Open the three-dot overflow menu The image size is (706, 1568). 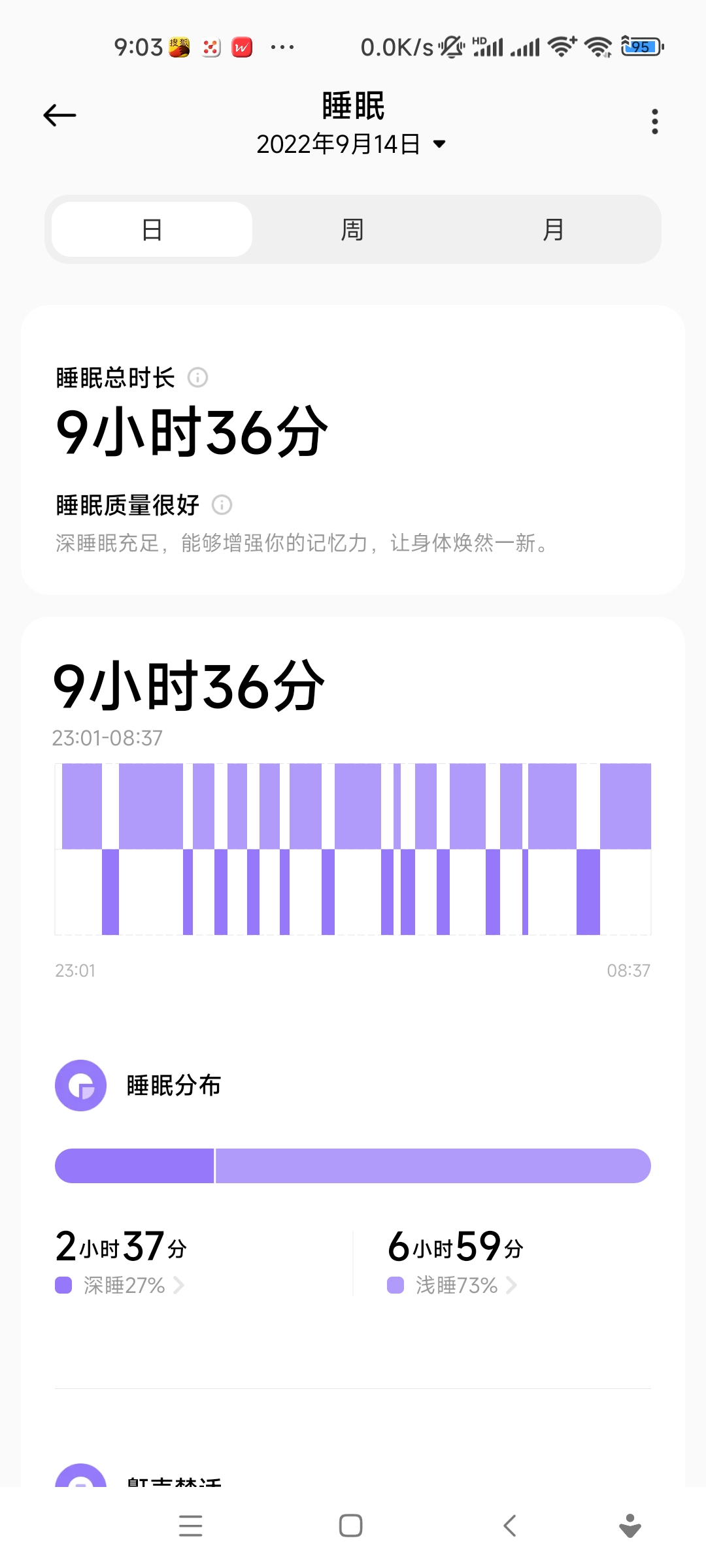point(654,122)
